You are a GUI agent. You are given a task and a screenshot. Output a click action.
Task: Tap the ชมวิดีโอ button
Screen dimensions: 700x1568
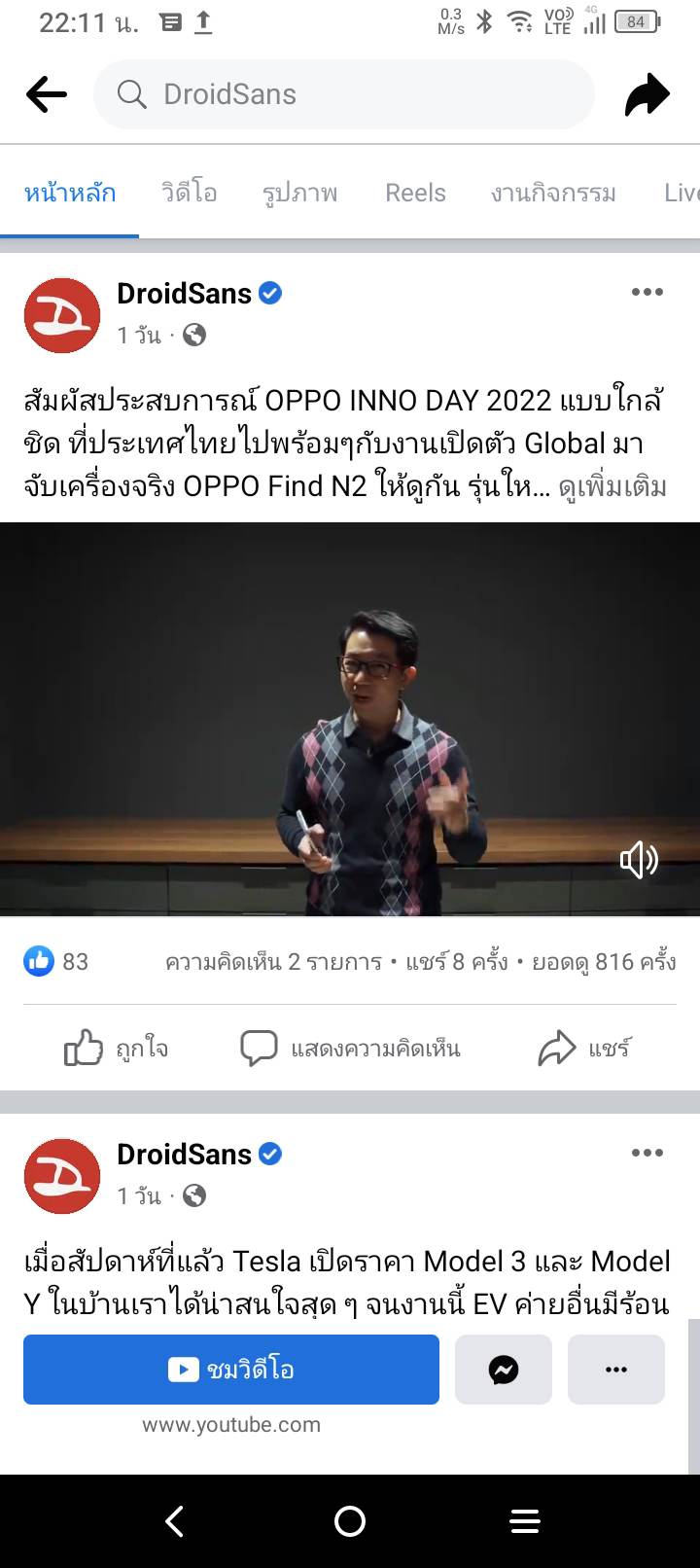point(231,1370)
